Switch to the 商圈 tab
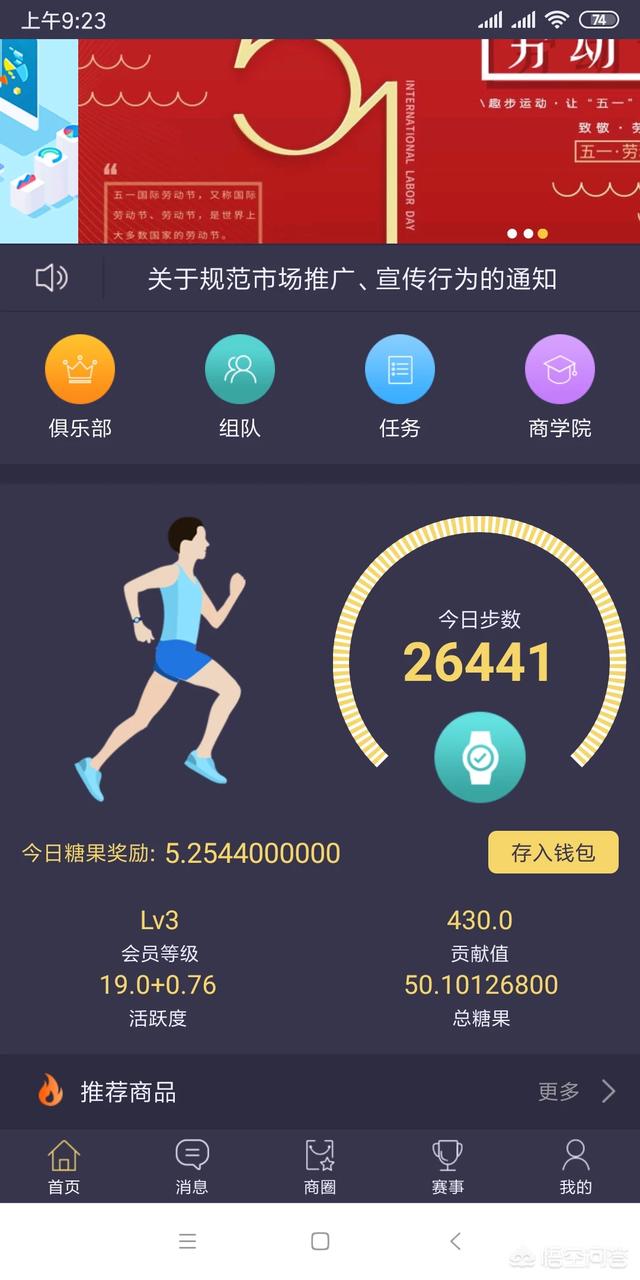 320,1166
